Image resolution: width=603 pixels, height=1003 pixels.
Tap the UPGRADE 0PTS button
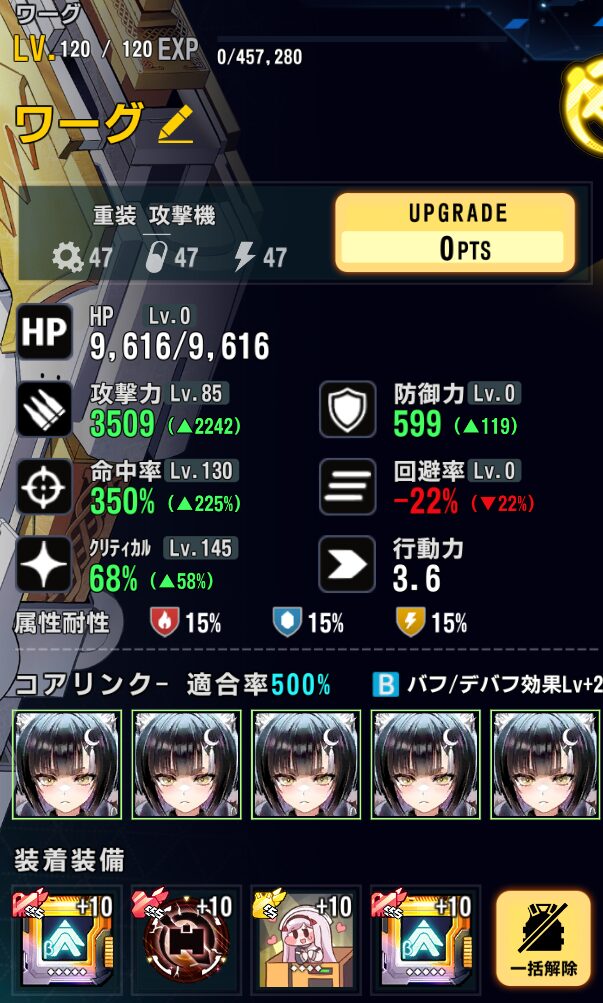455,233
